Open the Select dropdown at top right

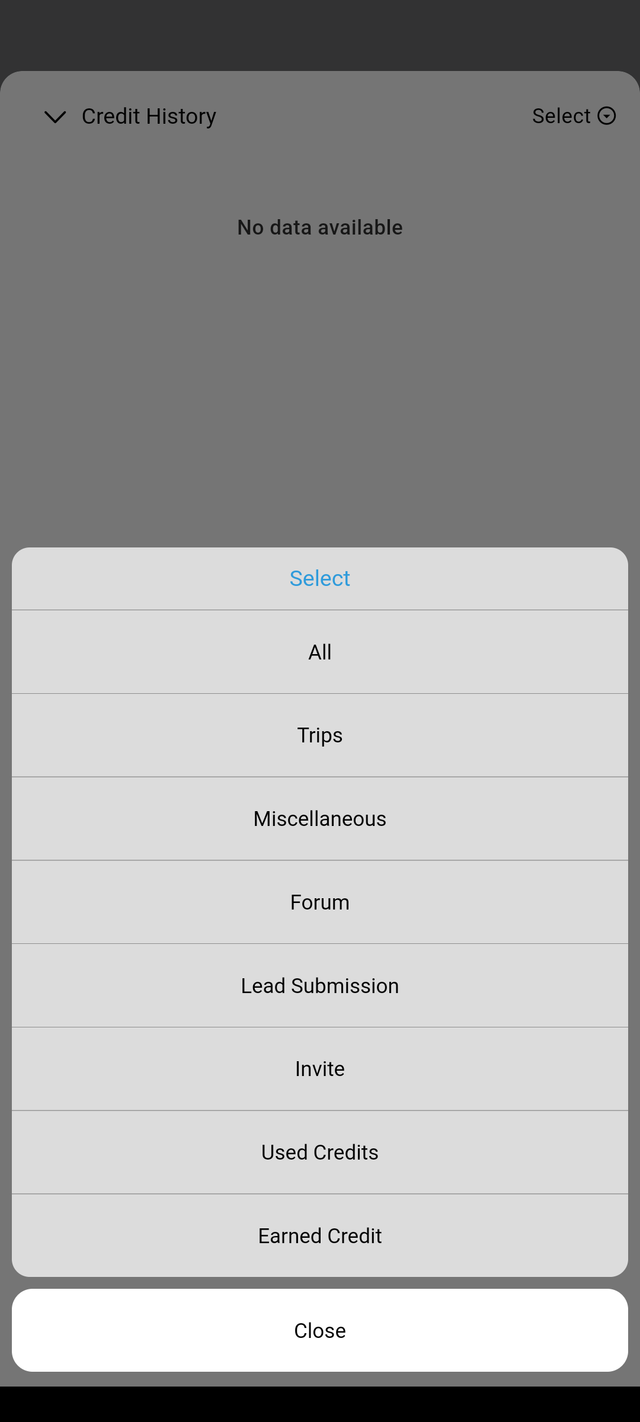[x=573, y=116]
